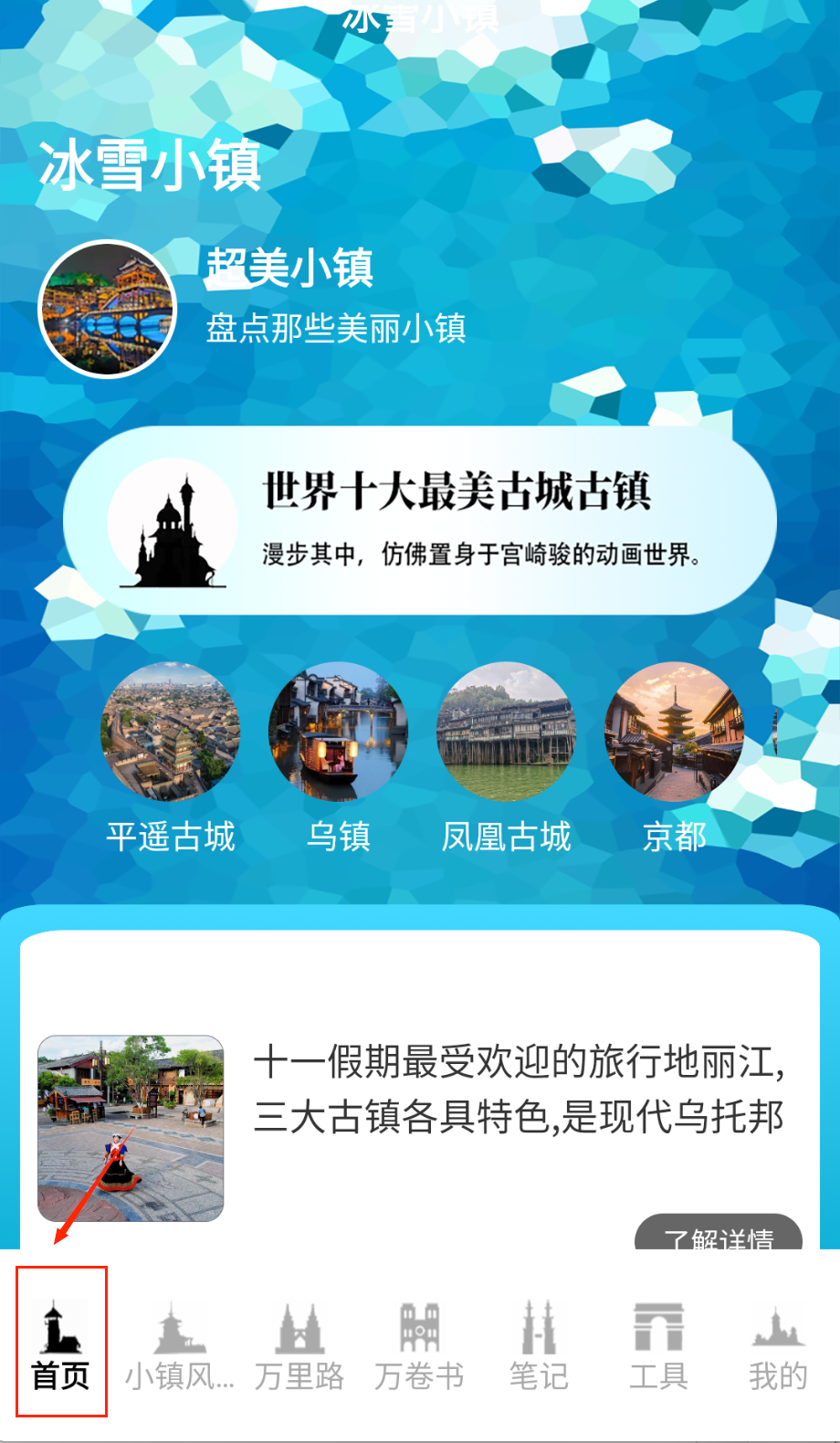The width and height of the screenshot is (840, 1443).
Task: Open the 京都 town
Action: point(675,732)
